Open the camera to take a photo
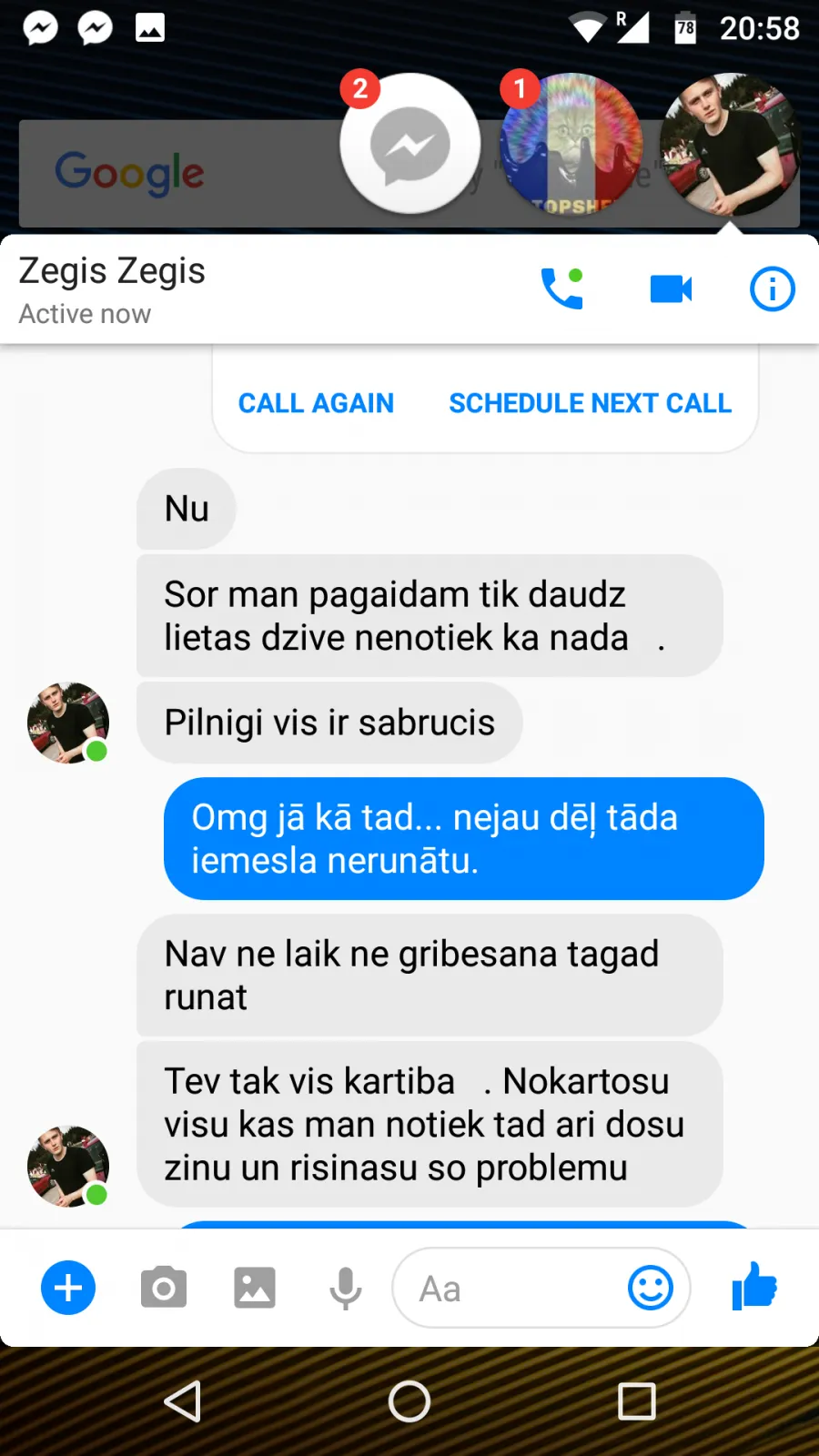The width and height of the screenshot is (819, 1456). tap(164, 1288)
